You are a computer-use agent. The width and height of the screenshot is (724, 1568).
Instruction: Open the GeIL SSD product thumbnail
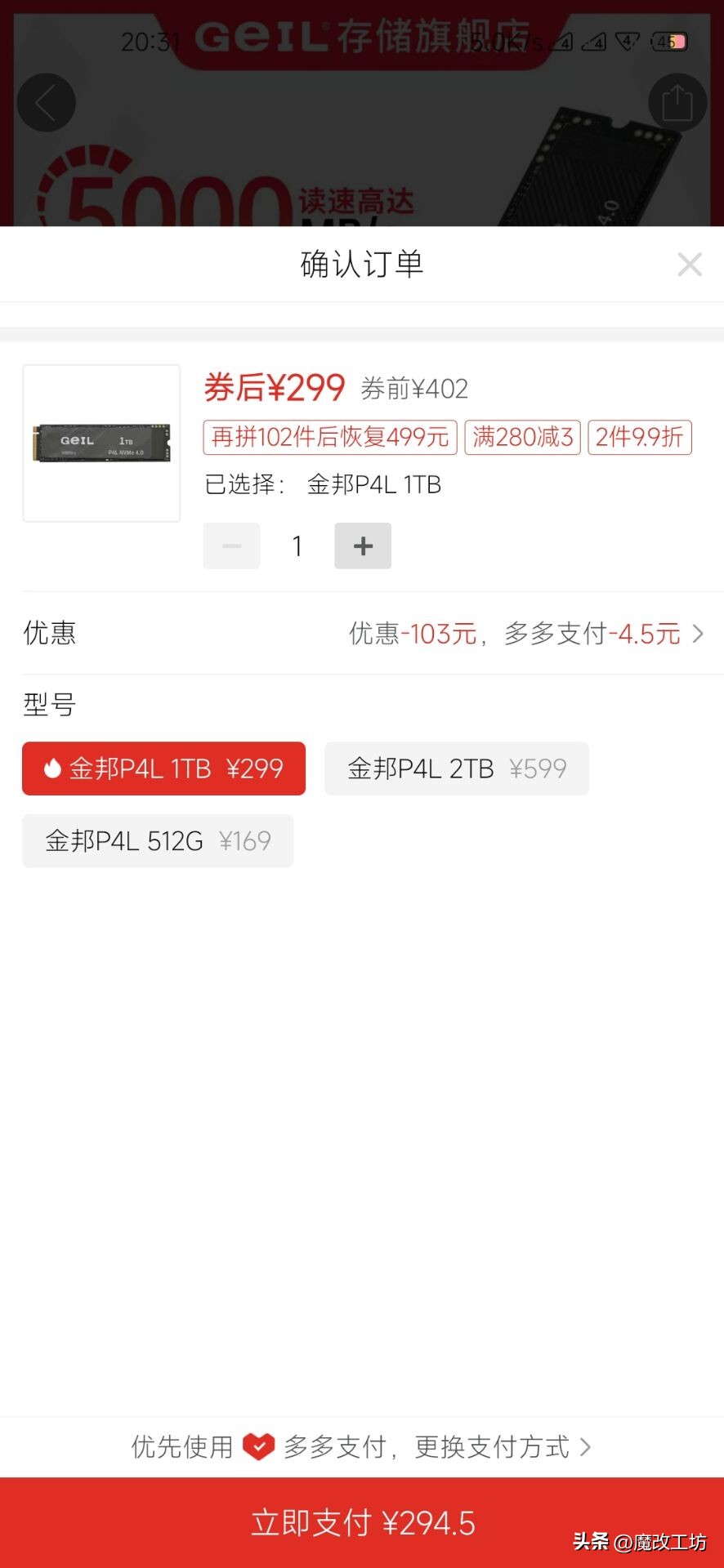[x=101, y=443]
